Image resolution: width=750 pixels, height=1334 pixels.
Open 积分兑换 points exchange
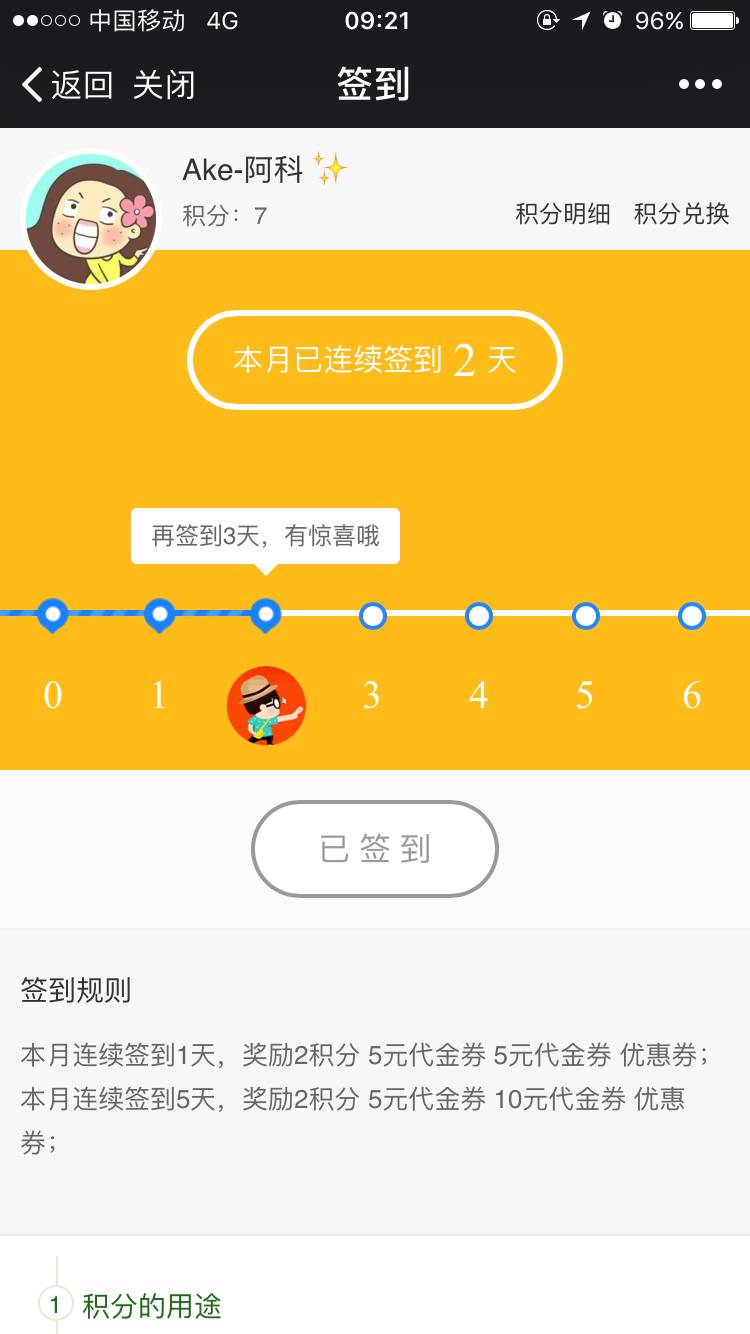click(x=681, y=214)
